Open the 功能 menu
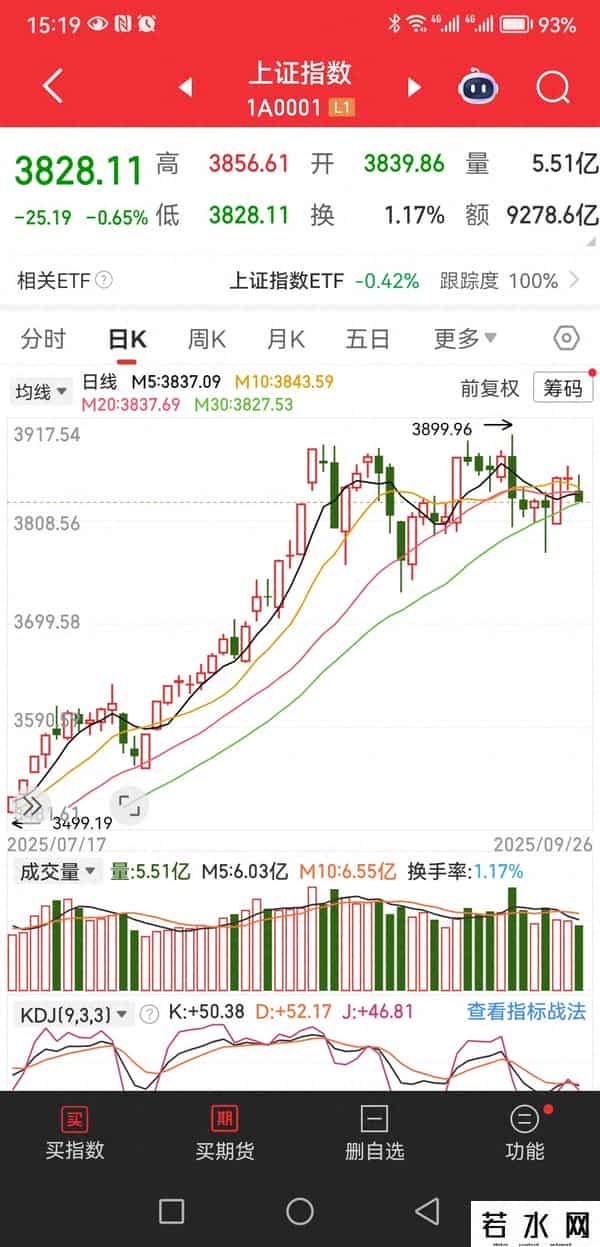 [525, 1134]
